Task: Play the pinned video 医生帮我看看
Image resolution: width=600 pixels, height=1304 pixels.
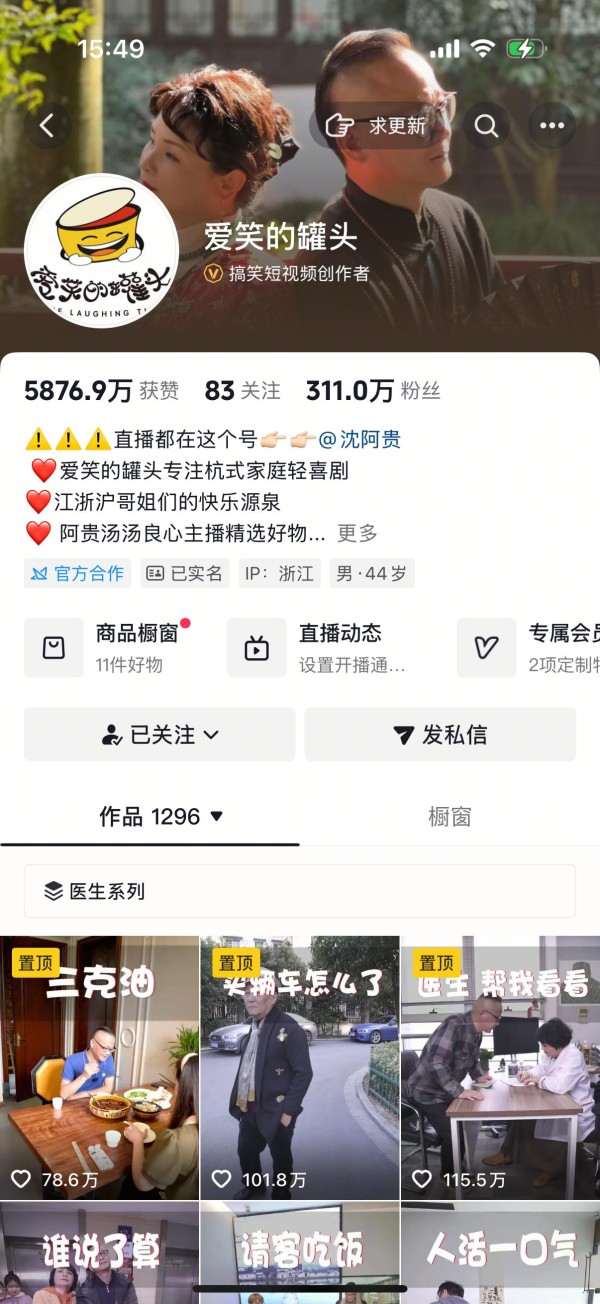Action: 500,1065
